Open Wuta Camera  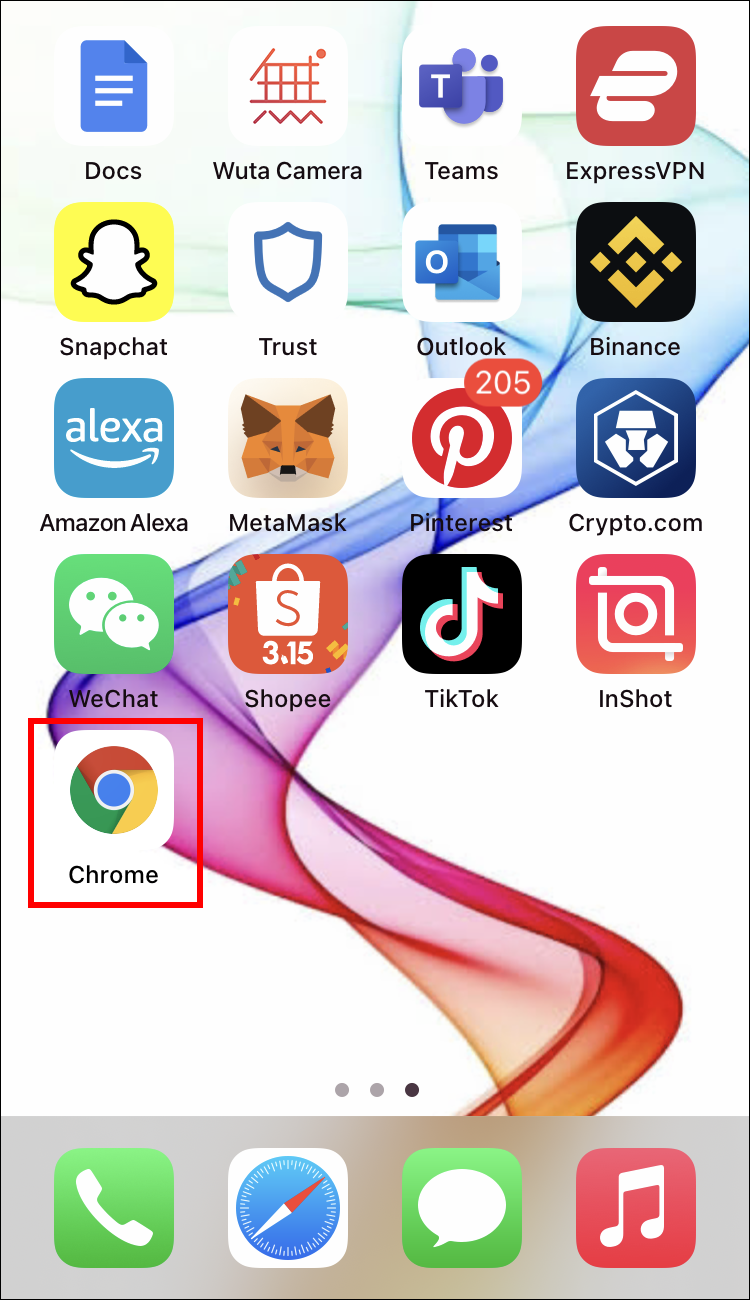(288, 86)
